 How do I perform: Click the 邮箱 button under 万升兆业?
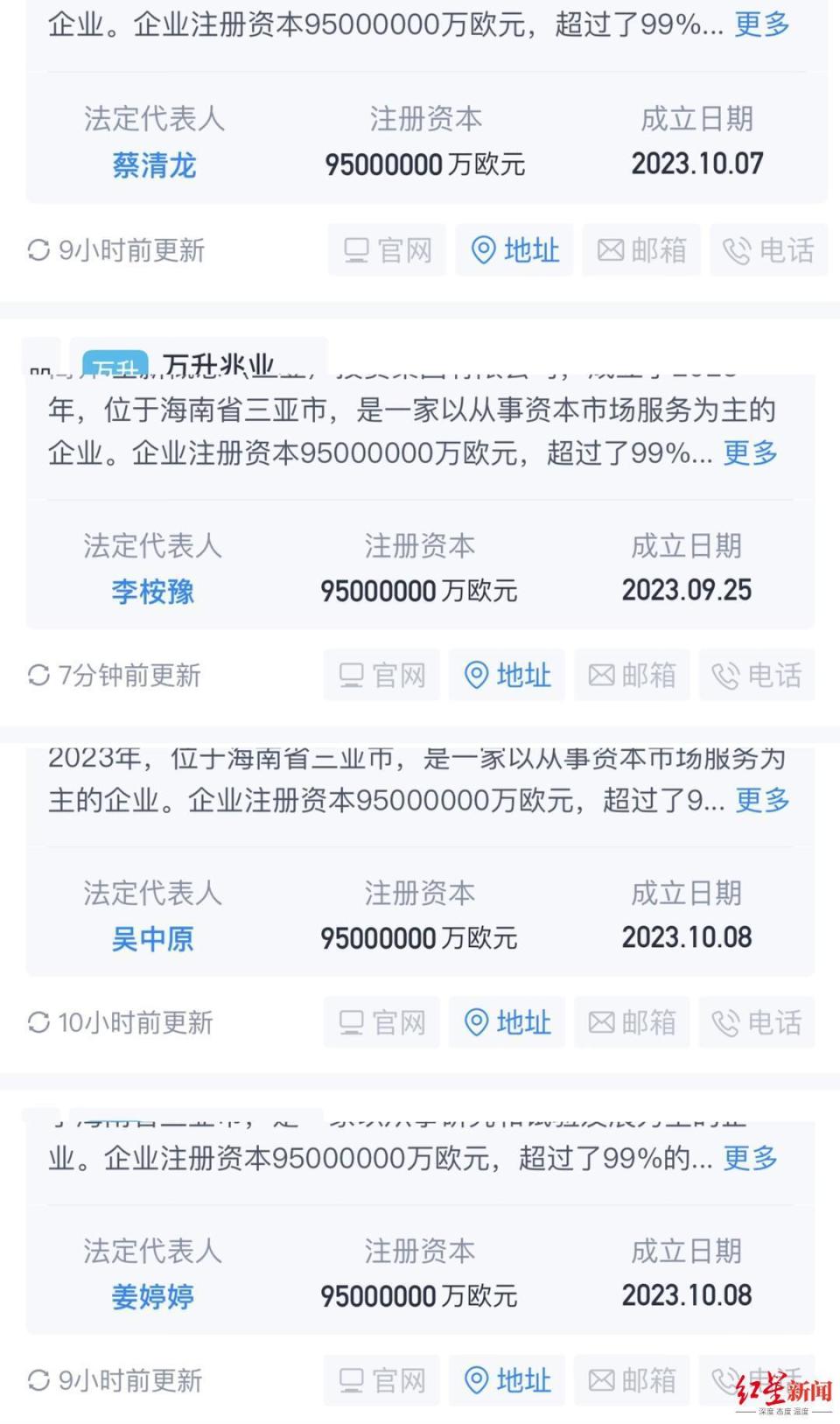(632, 676)
